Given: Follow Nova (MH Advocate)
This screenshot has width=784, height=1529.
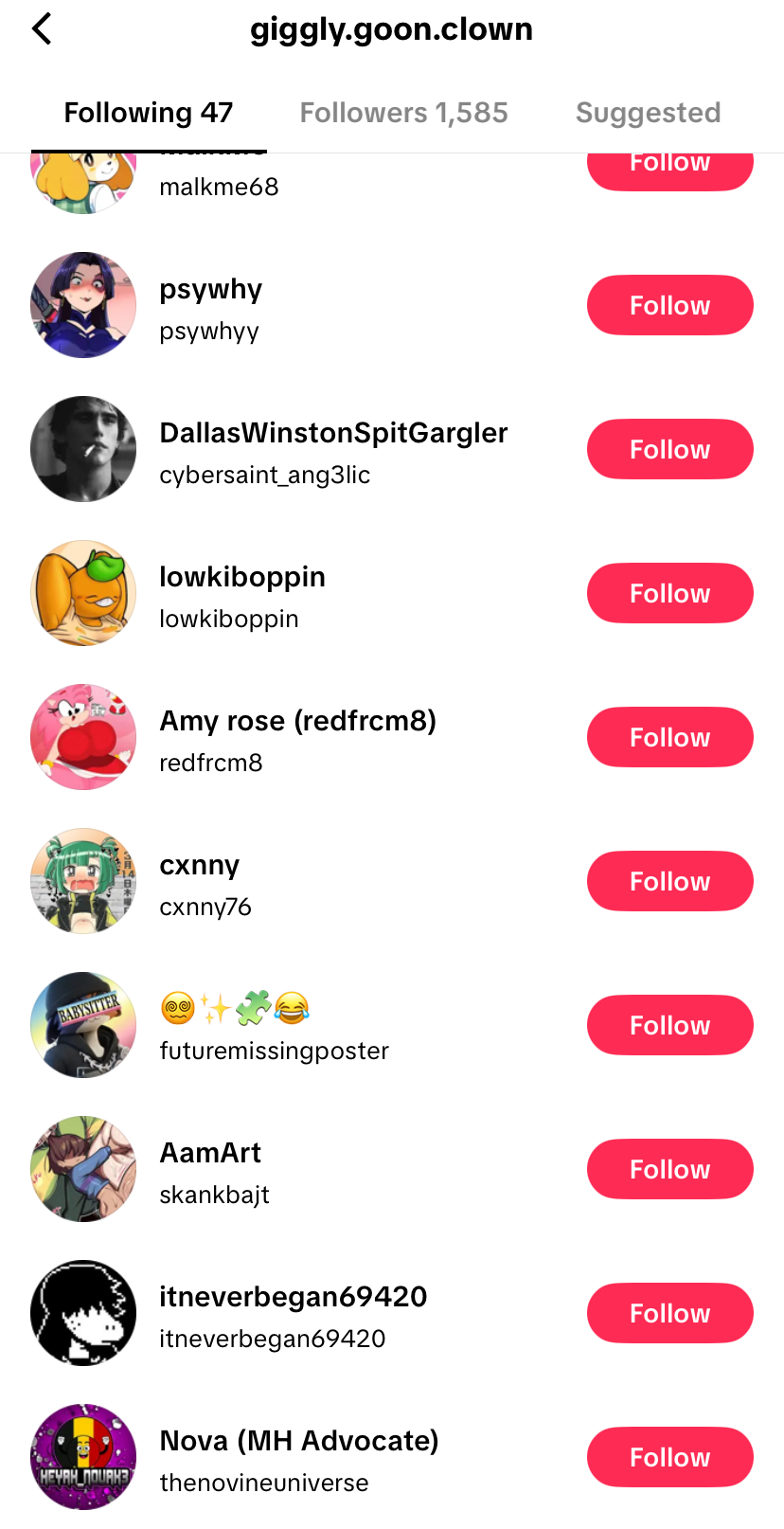Looking at the screenshot, I should click(x=670, y=1457).
